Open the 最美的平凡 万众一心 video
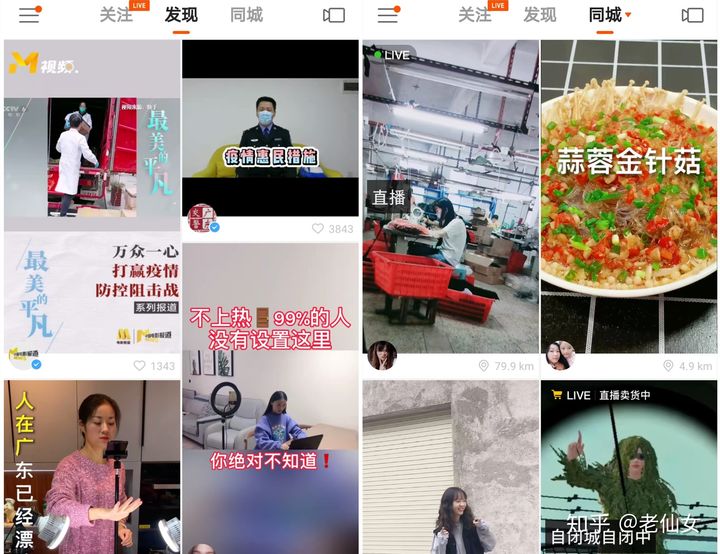Image resolution: width=720 pixels, height=554 pixels. 92,200
